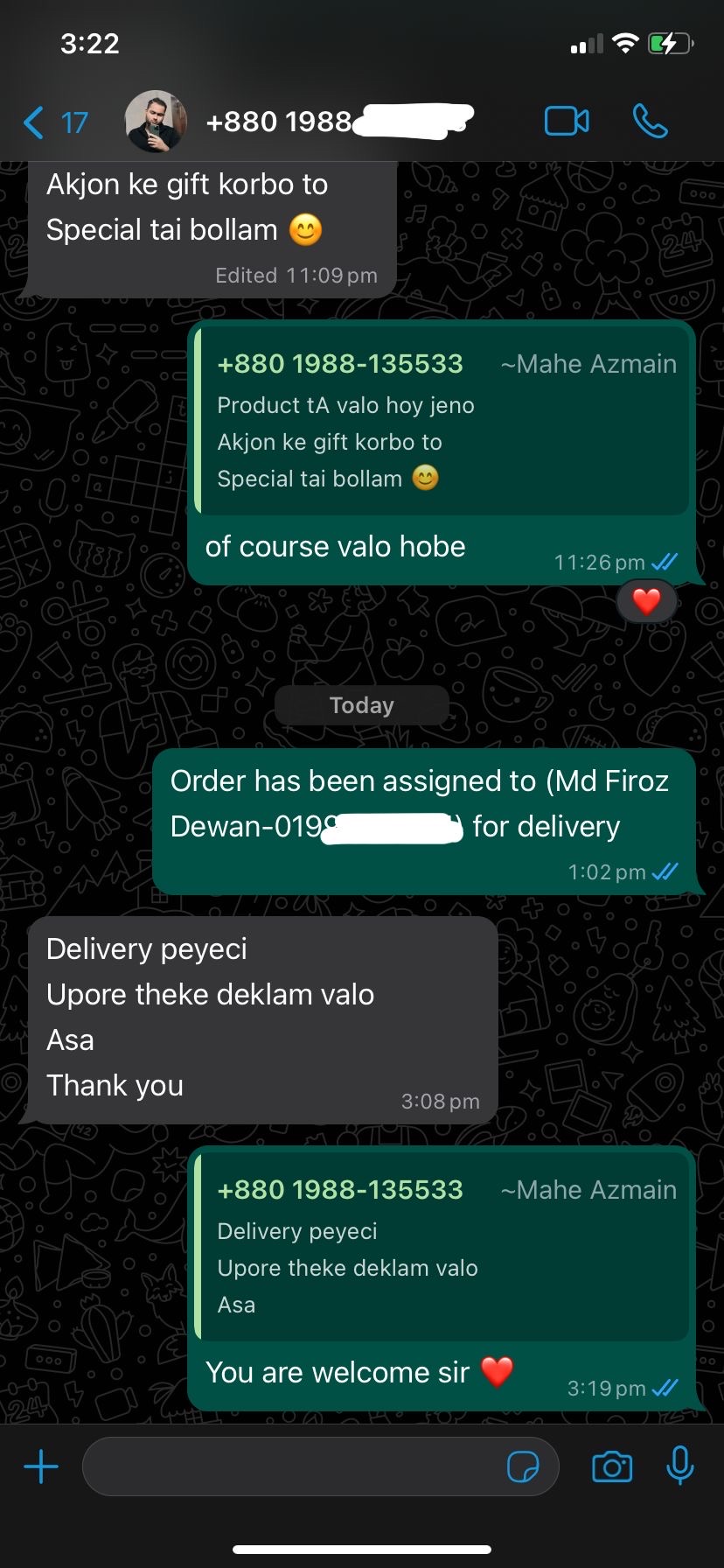This screenshot has width=724, height=1568.
Task: Go back to the chats list
Action: pos(54,122)
